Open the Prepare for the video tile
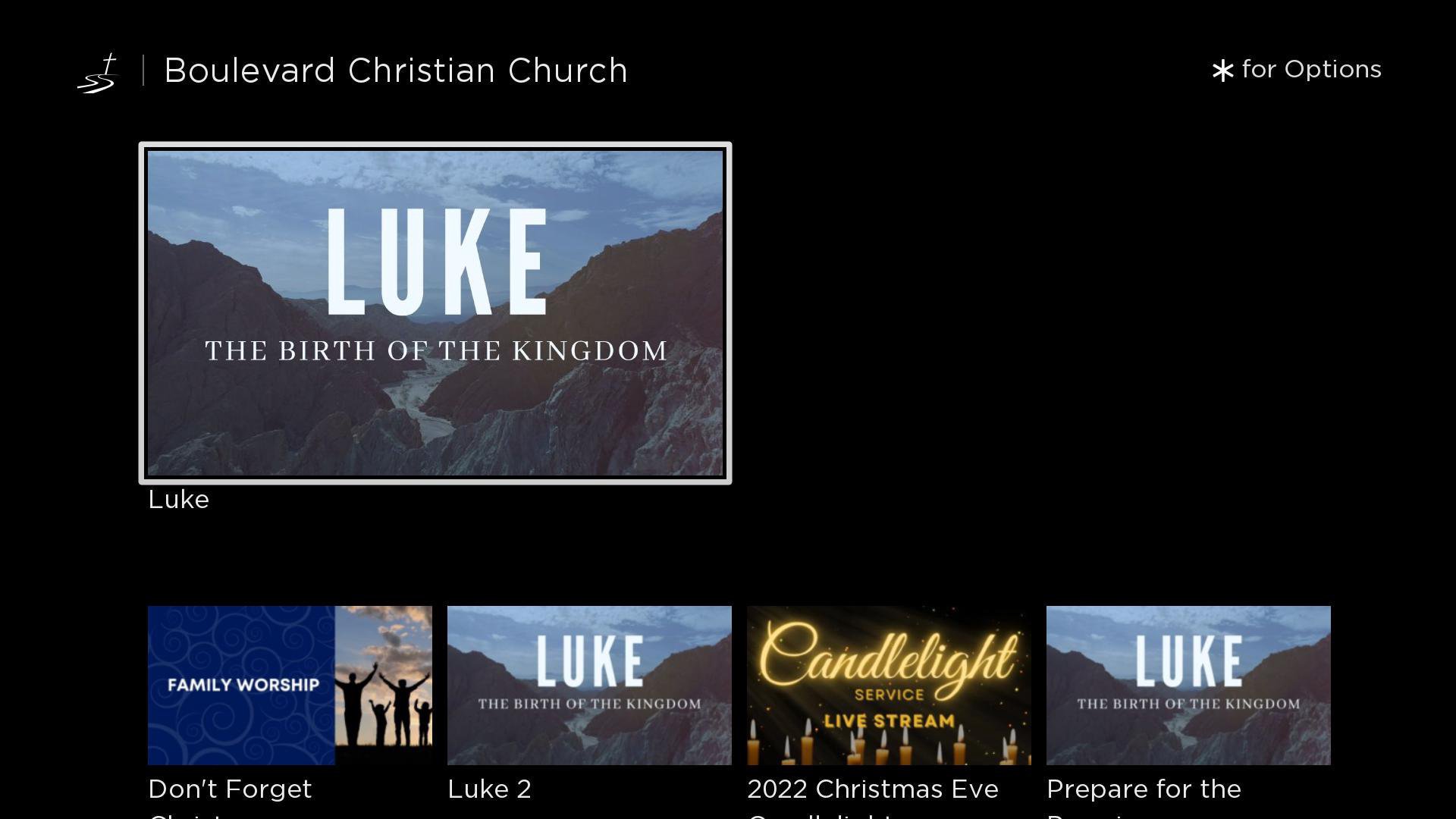The image size is (1456, 819). [x=1188, y=685]
